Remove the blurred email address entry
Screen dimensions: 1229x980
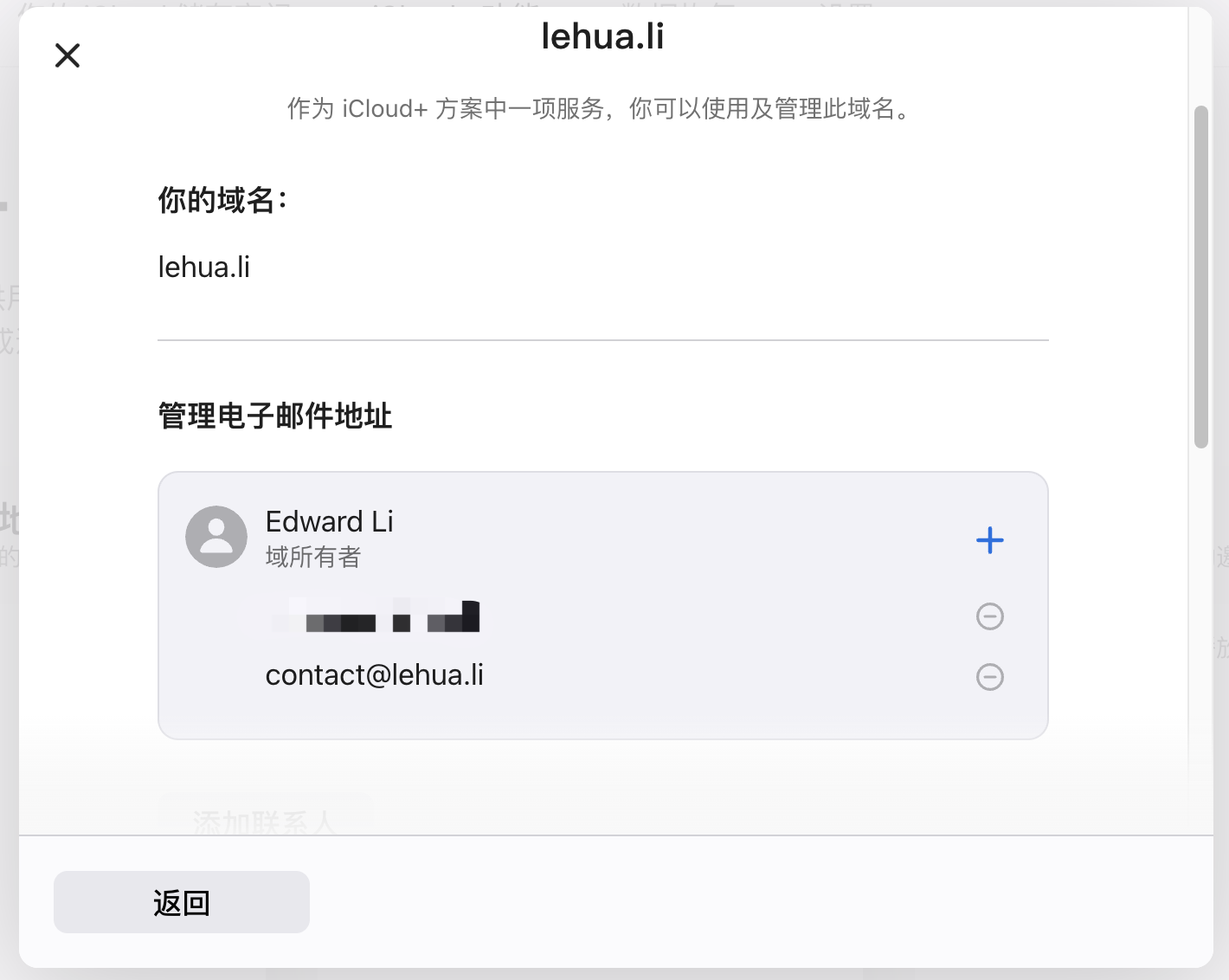[x=989, y=616]
